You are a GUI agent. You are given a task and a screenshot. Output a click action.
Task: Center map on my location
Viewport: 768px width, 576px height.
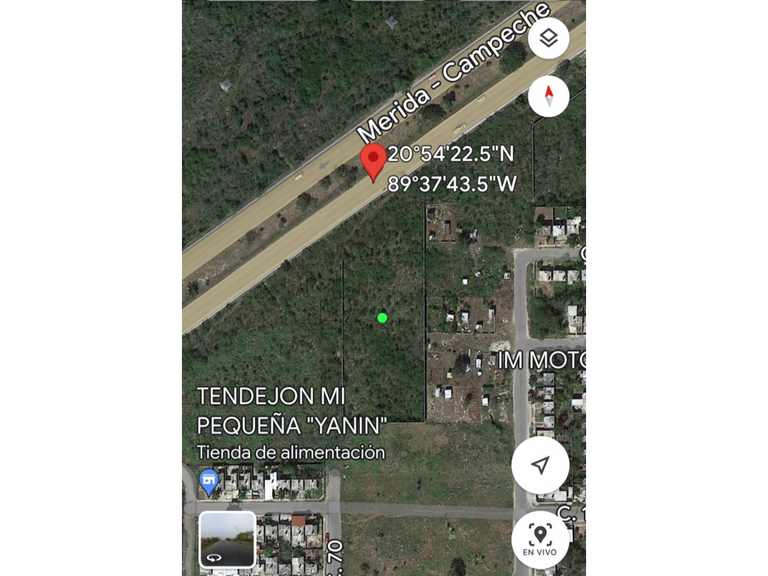click(x=540, y=465)
